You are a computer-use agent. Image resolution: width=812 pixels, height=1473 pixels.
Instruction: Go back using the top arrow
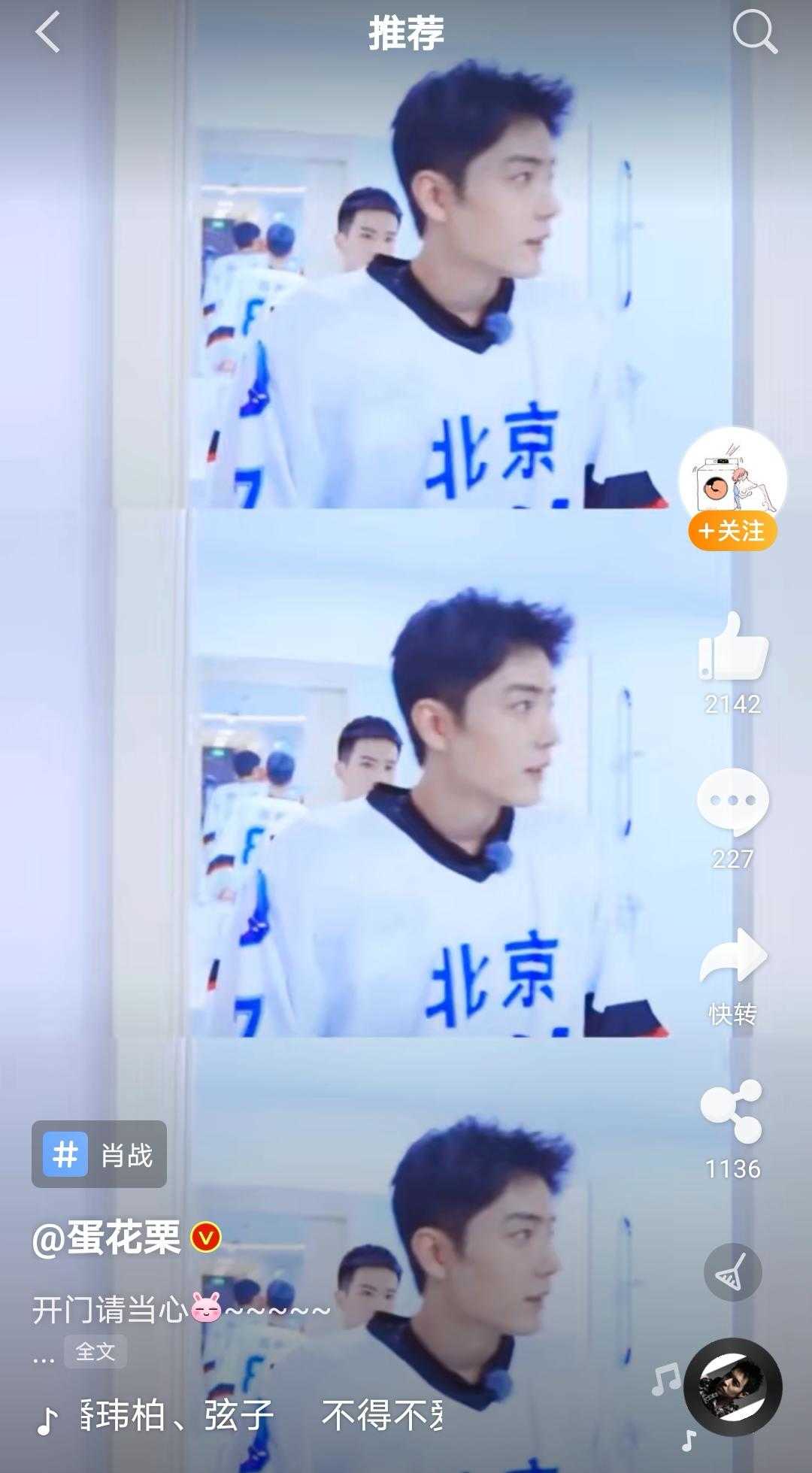tap(47, 34)
